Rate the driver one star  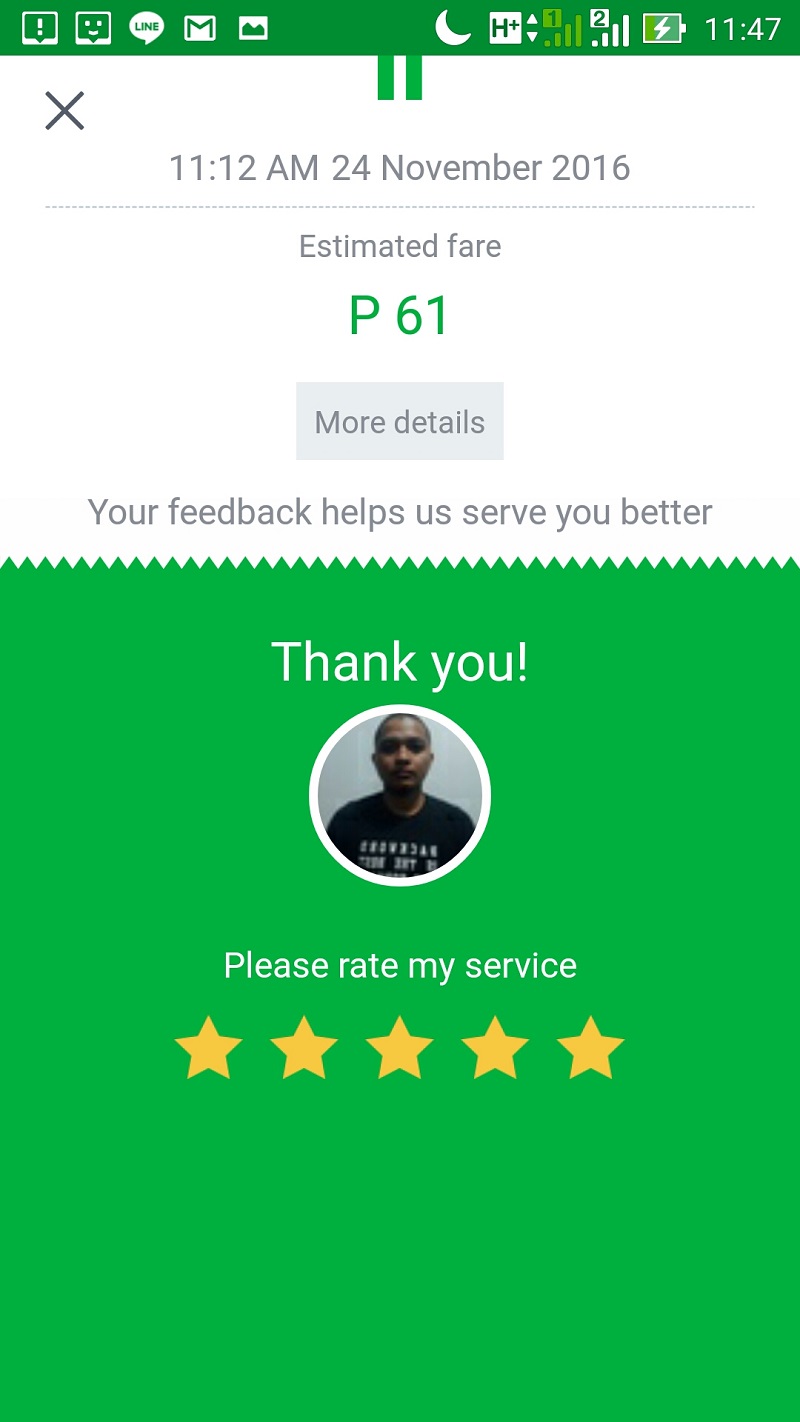[x=208, y=1045]
